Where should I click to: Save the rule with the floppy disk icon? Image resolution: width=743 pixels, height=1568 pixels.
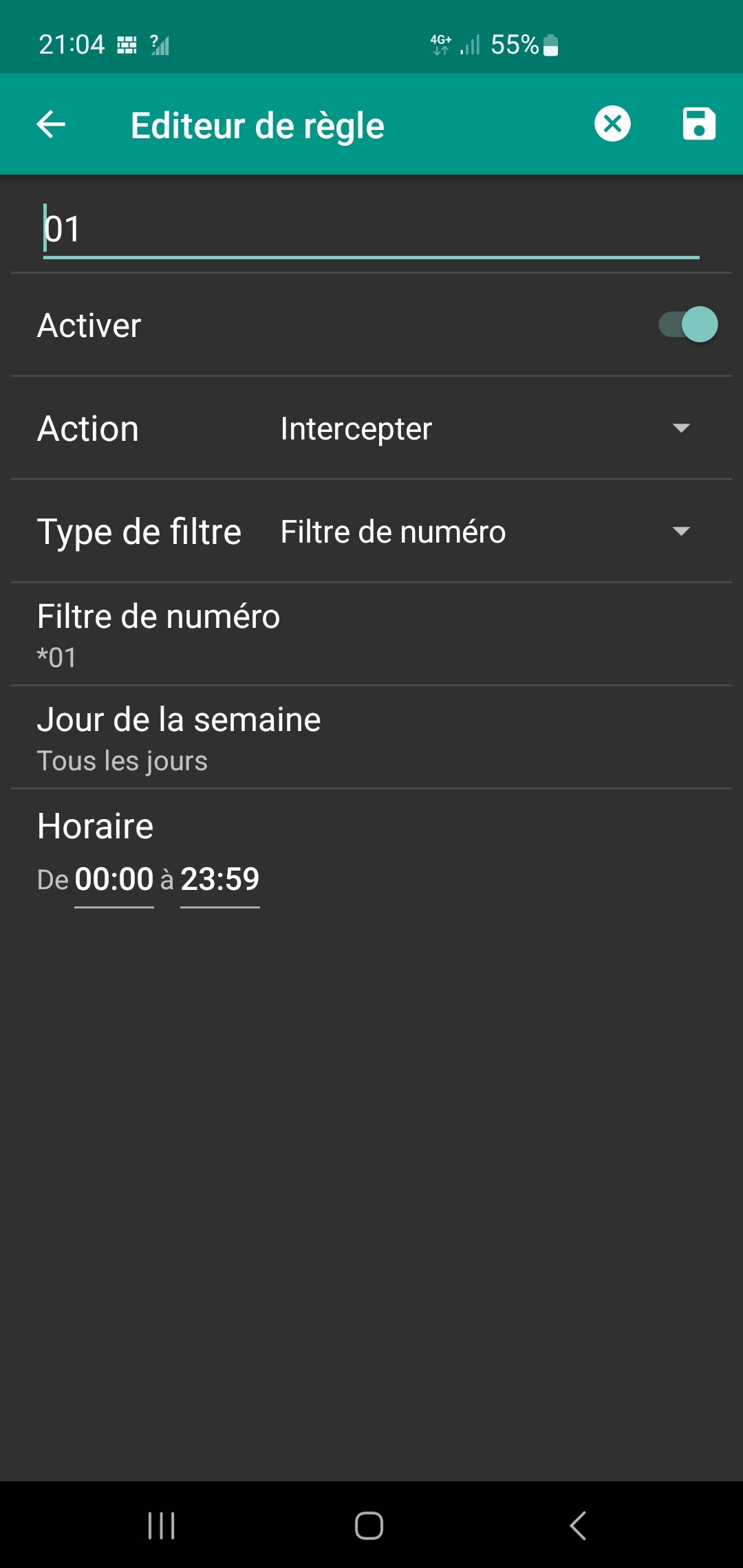698,124
